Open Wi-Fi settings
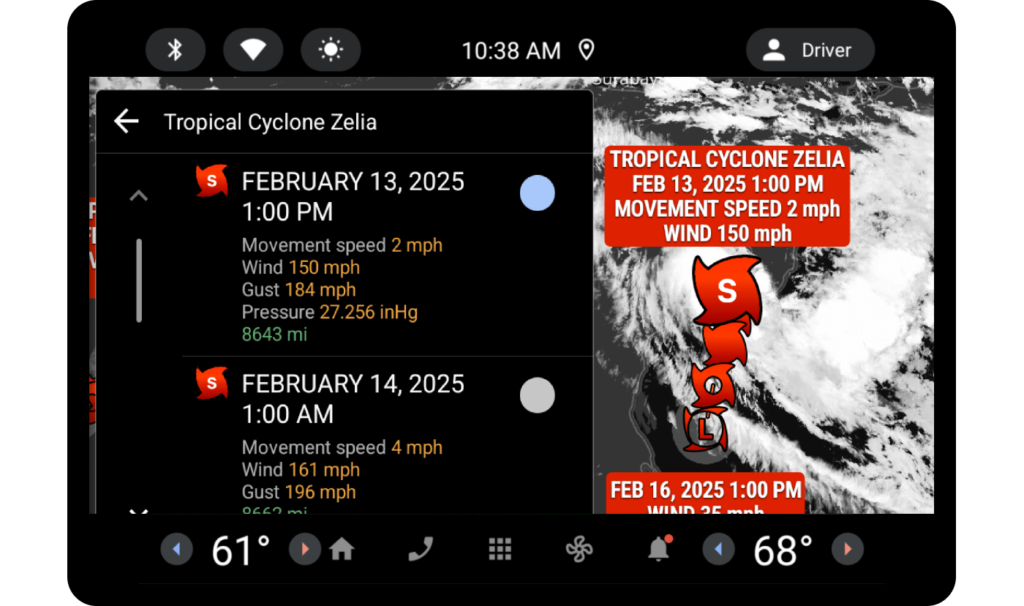1024x606 pixels. tap(253, 50)
